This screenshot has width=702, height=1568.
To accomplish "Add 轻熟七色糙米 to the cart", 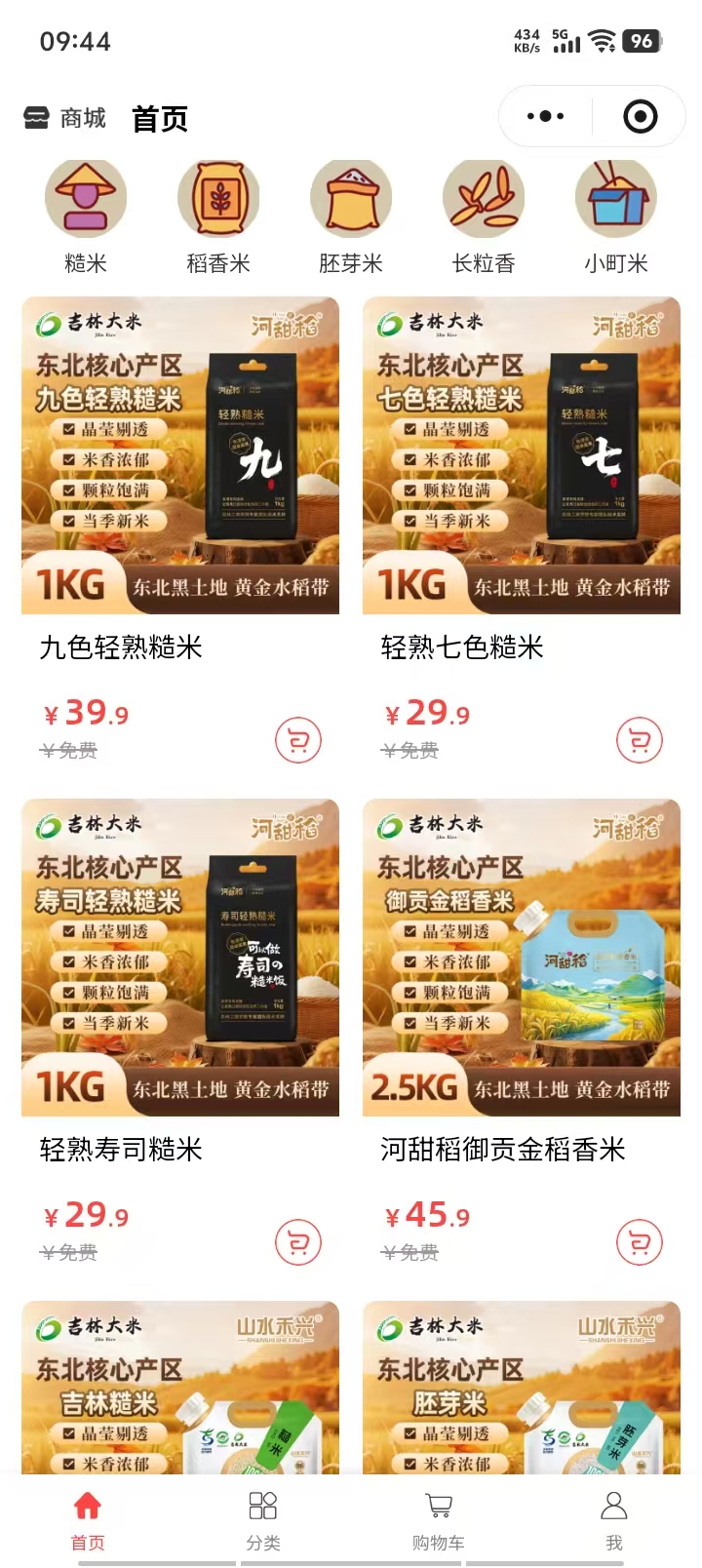I will point(640,741).
